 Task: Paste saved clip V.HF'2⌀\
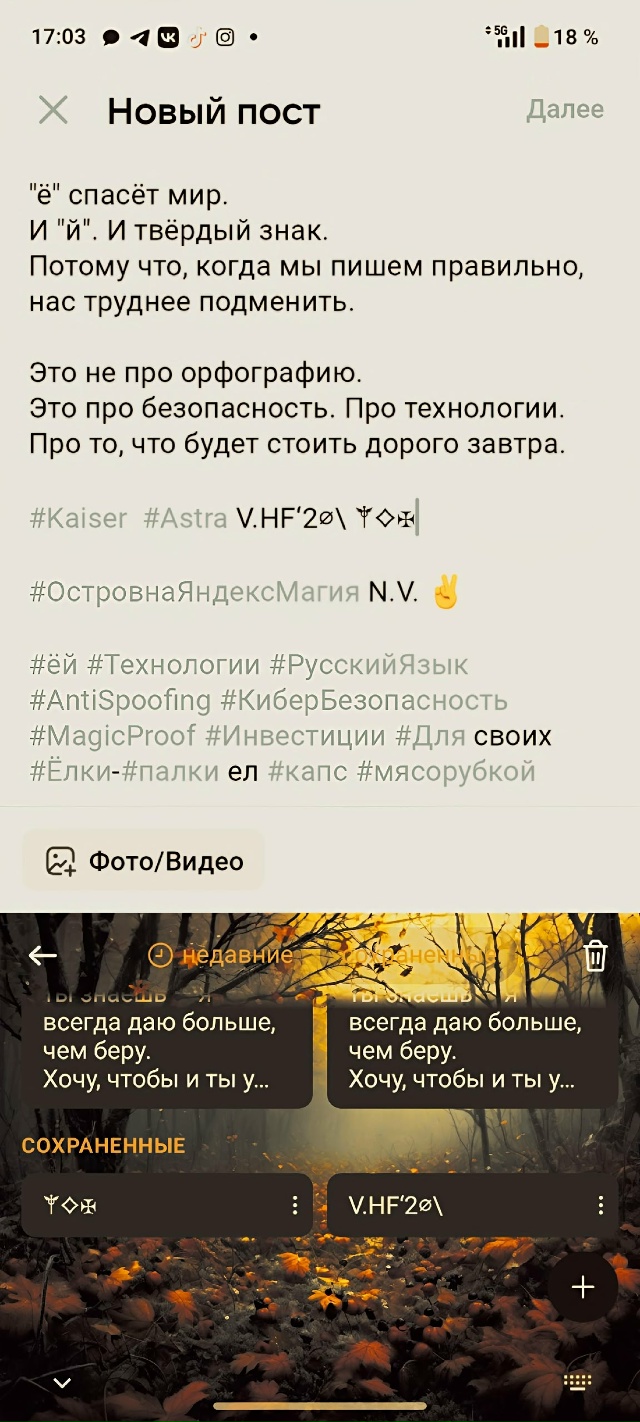450,1205
